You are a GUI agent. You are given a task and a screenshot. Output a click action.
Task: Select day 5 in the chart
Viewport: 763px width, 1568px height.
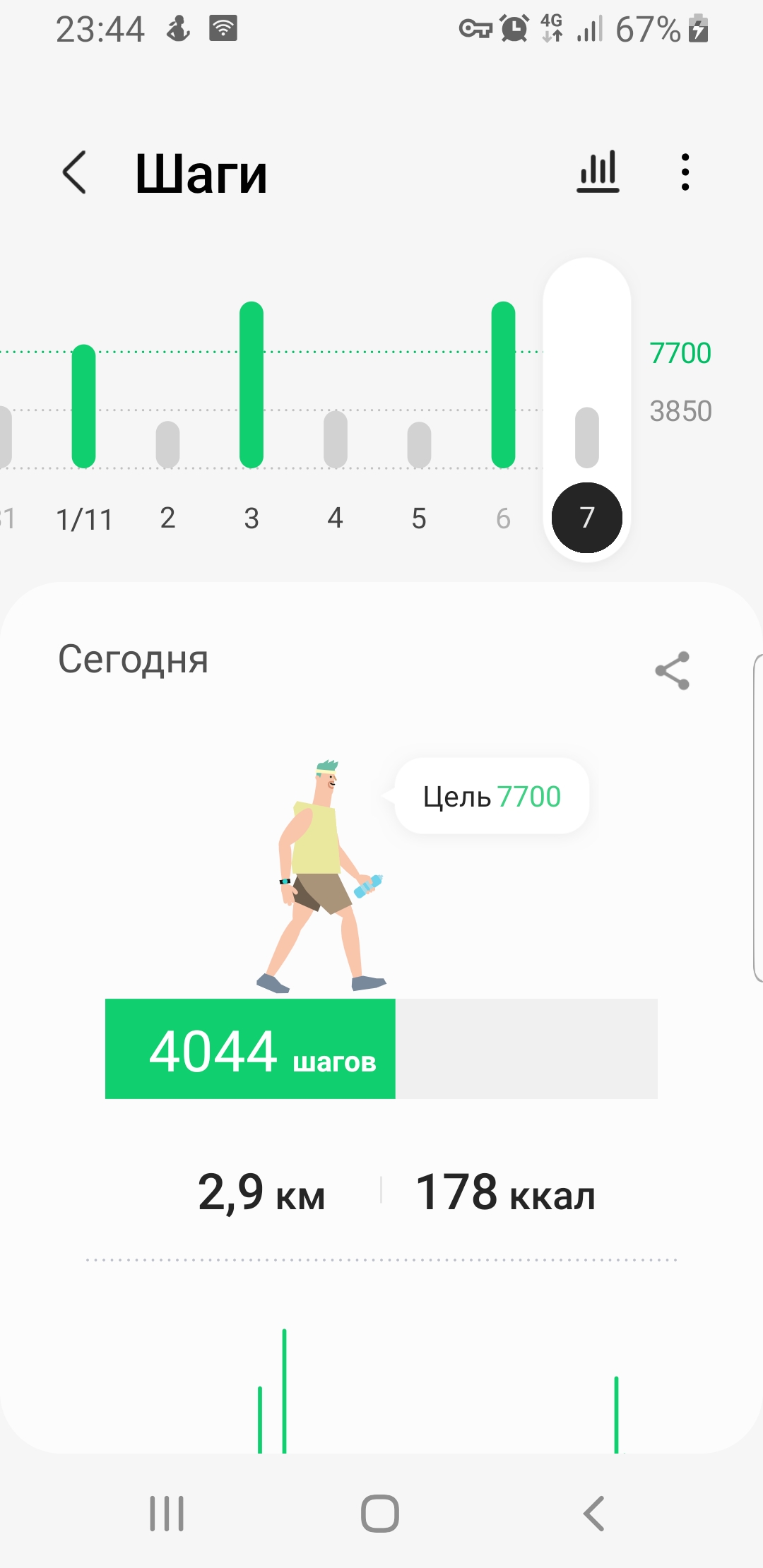pos(419,518)
